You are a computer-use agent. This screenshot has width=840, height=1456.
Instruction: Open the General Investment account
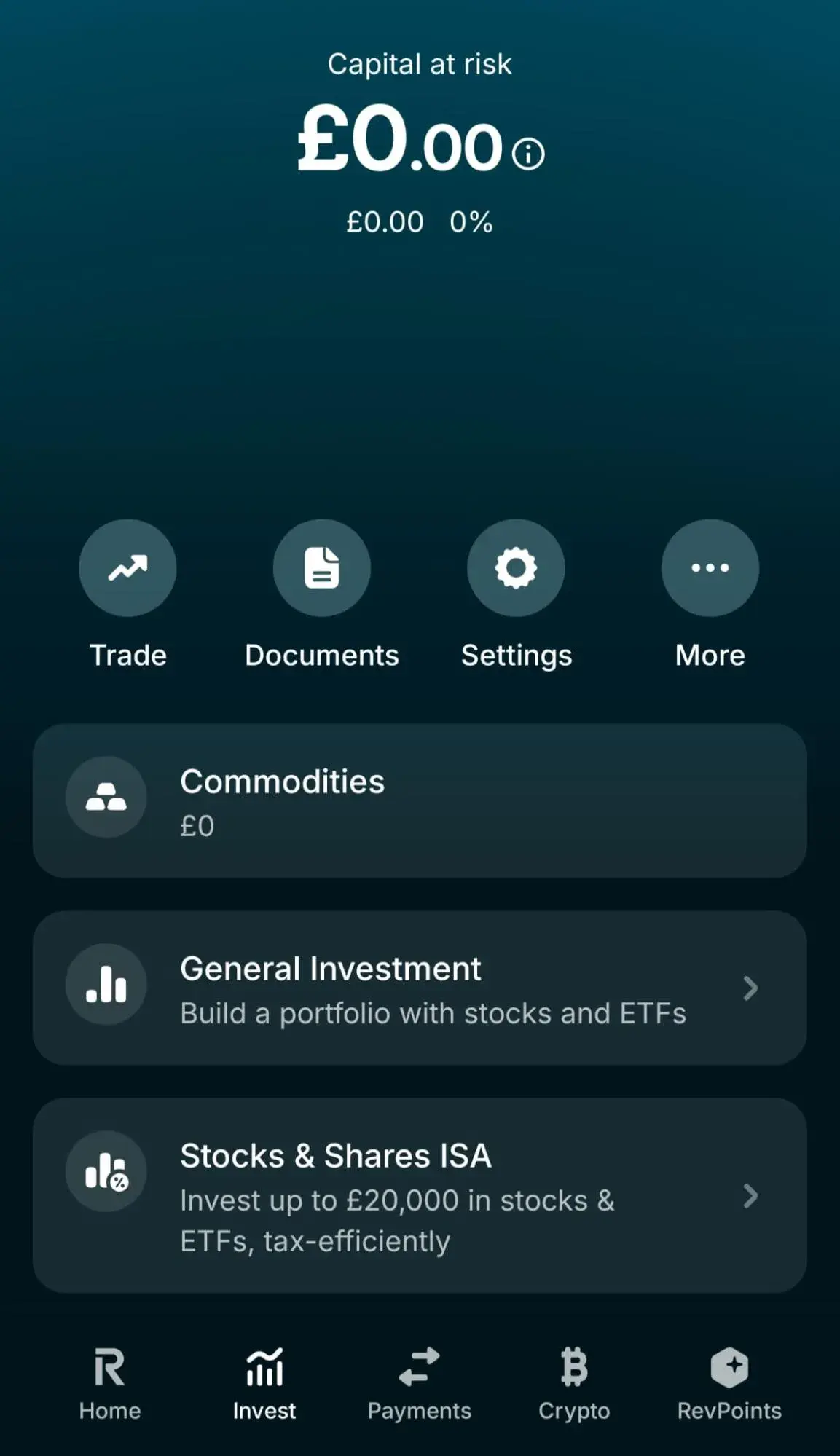point(420,987)
